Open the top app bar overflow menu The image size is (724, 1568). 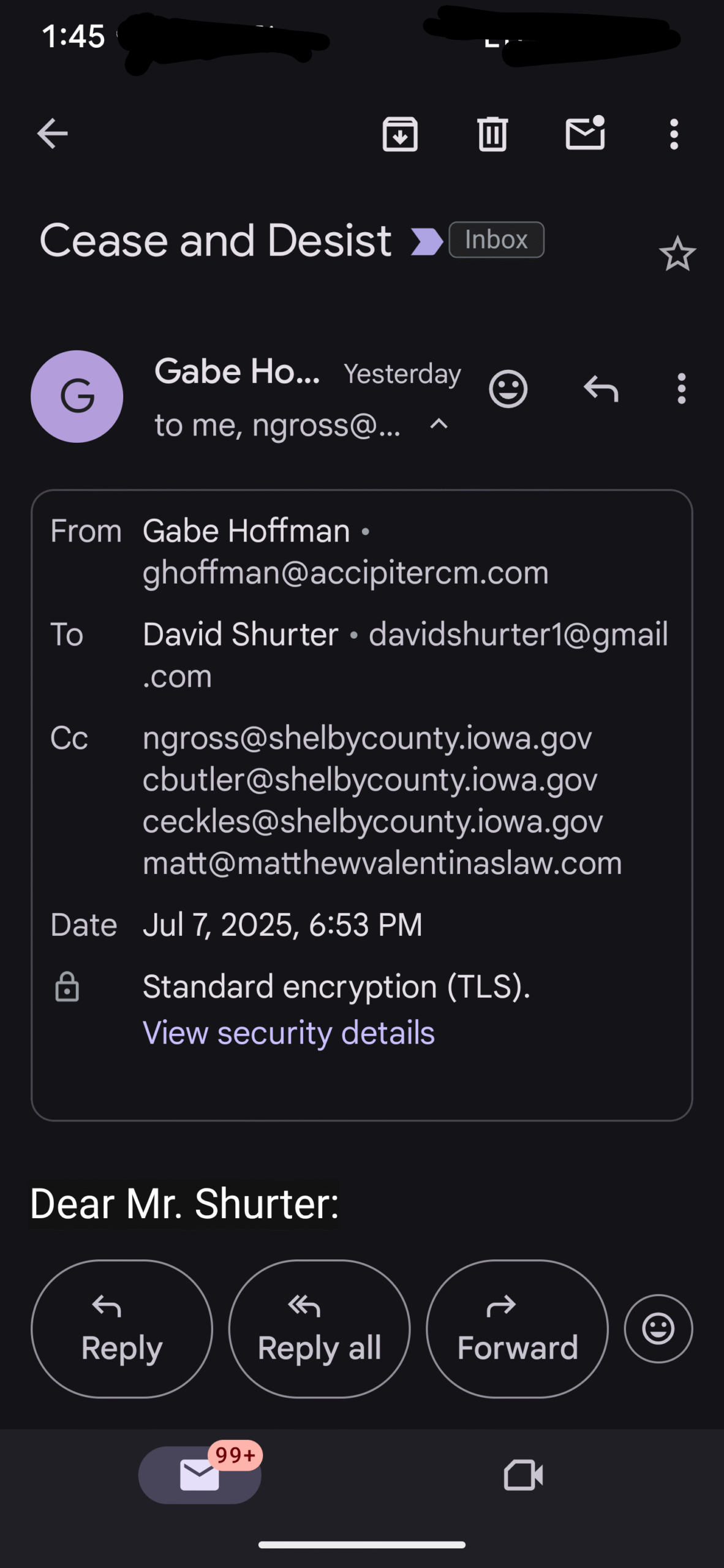[x=674, y=134]
